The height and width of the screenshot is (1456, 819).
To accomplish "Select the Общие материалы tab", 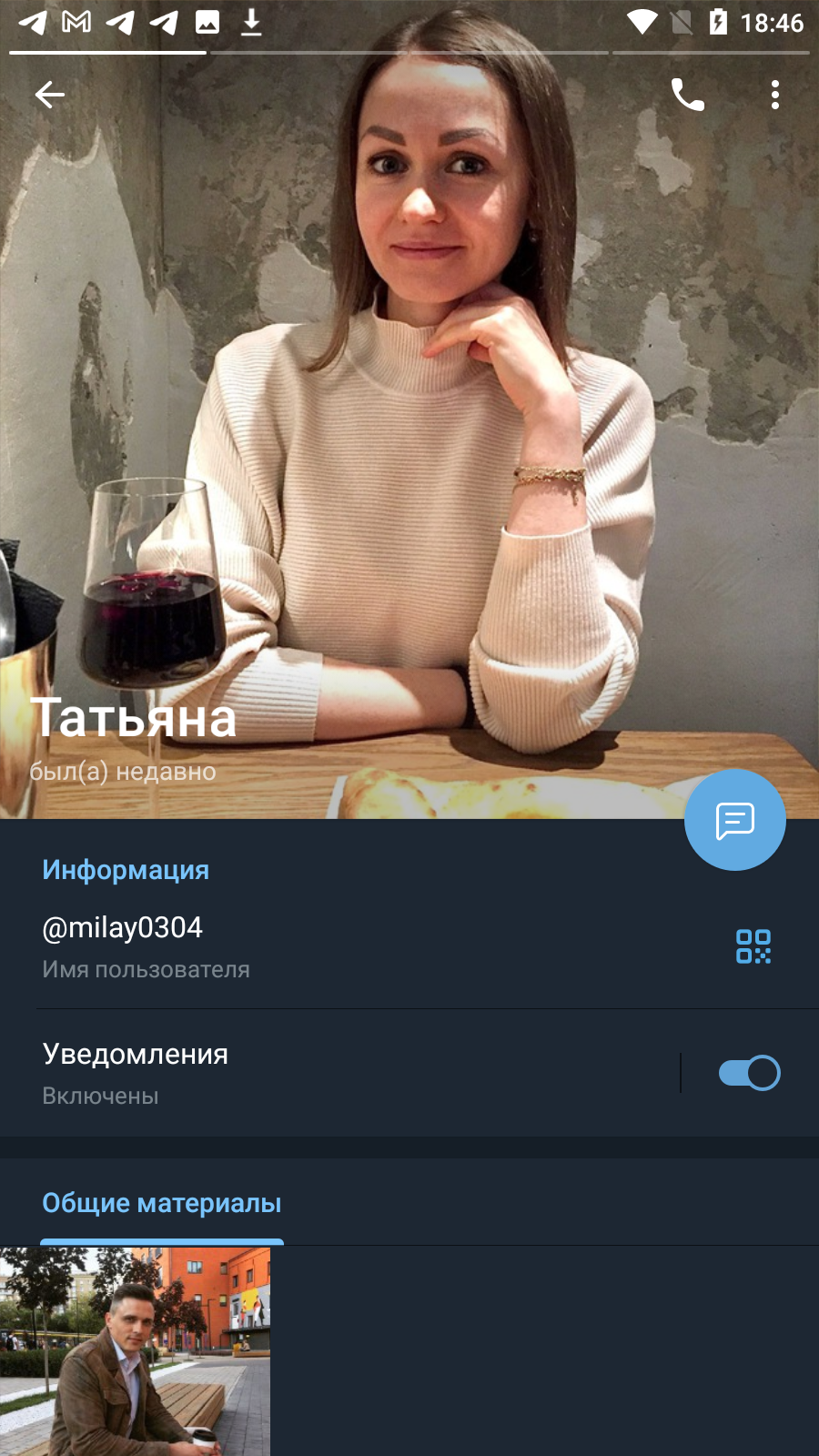I will coord(162,1203).
